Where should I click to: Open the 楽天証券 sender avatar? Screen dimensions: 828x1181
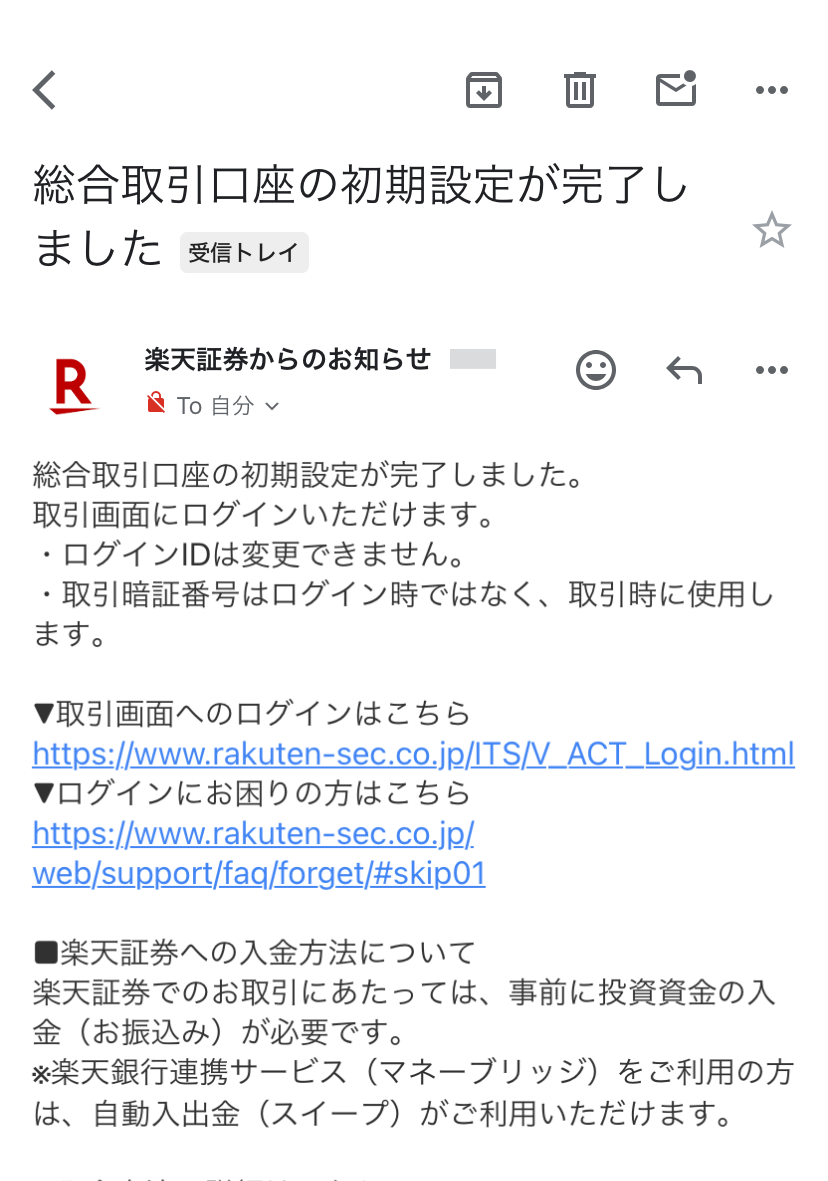(x=74, y=384)
